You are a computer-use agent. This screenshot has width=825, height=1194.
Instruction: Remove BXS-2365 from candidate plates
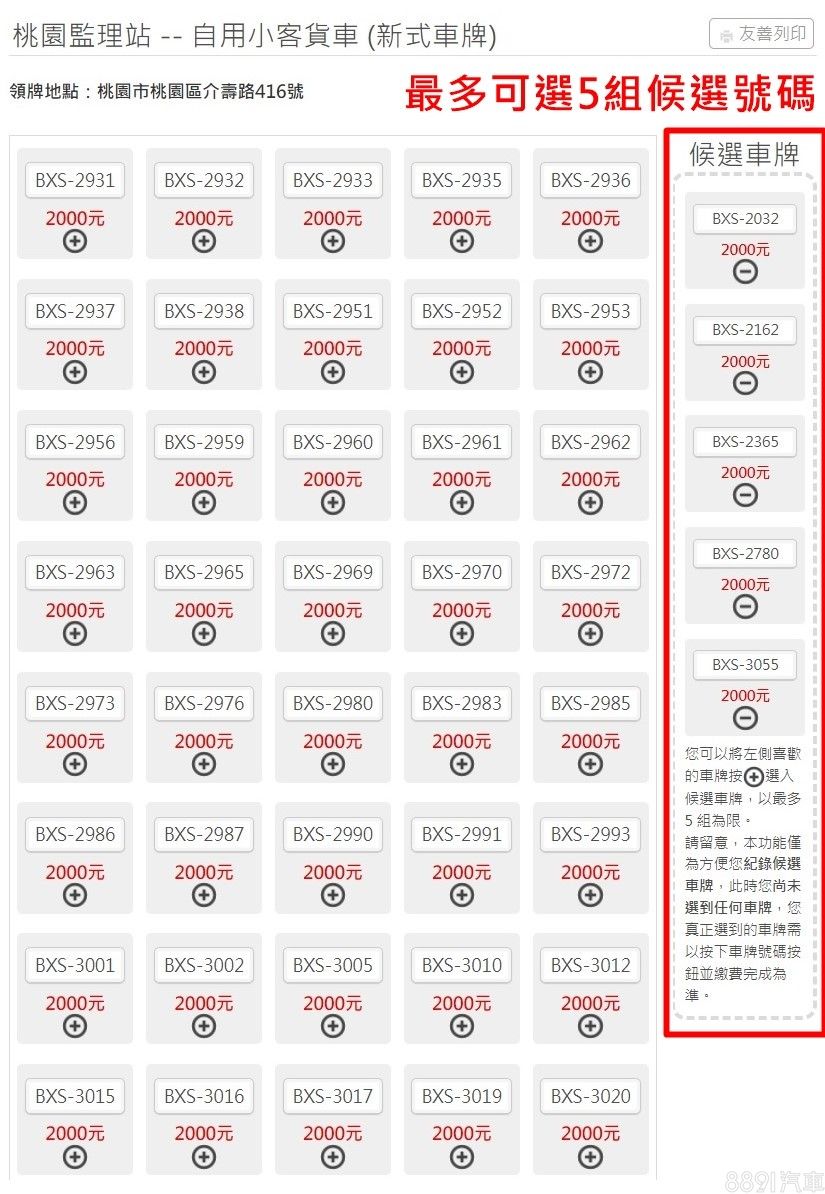[745, 494]
